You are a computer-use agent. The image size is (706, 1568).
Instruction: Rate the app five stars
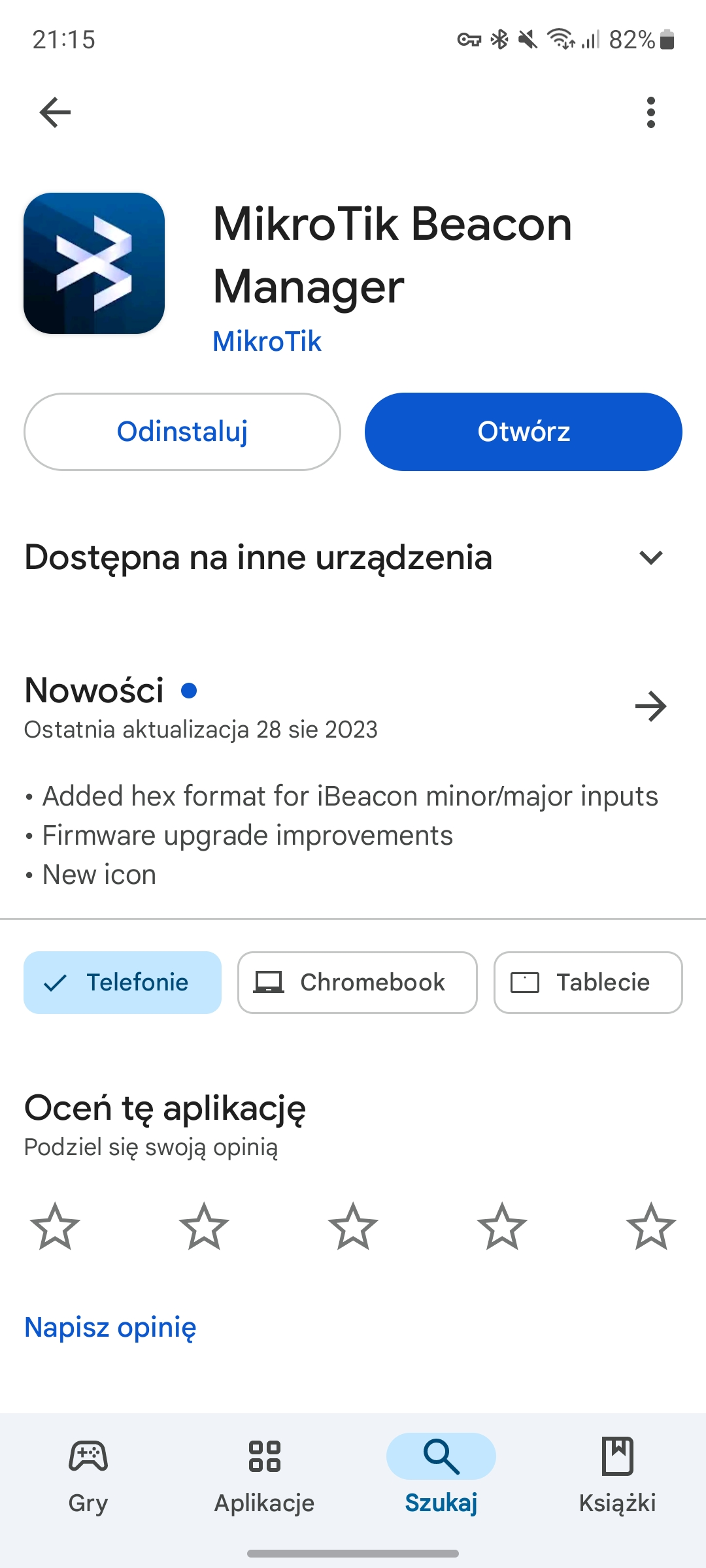pos(650,1226)
